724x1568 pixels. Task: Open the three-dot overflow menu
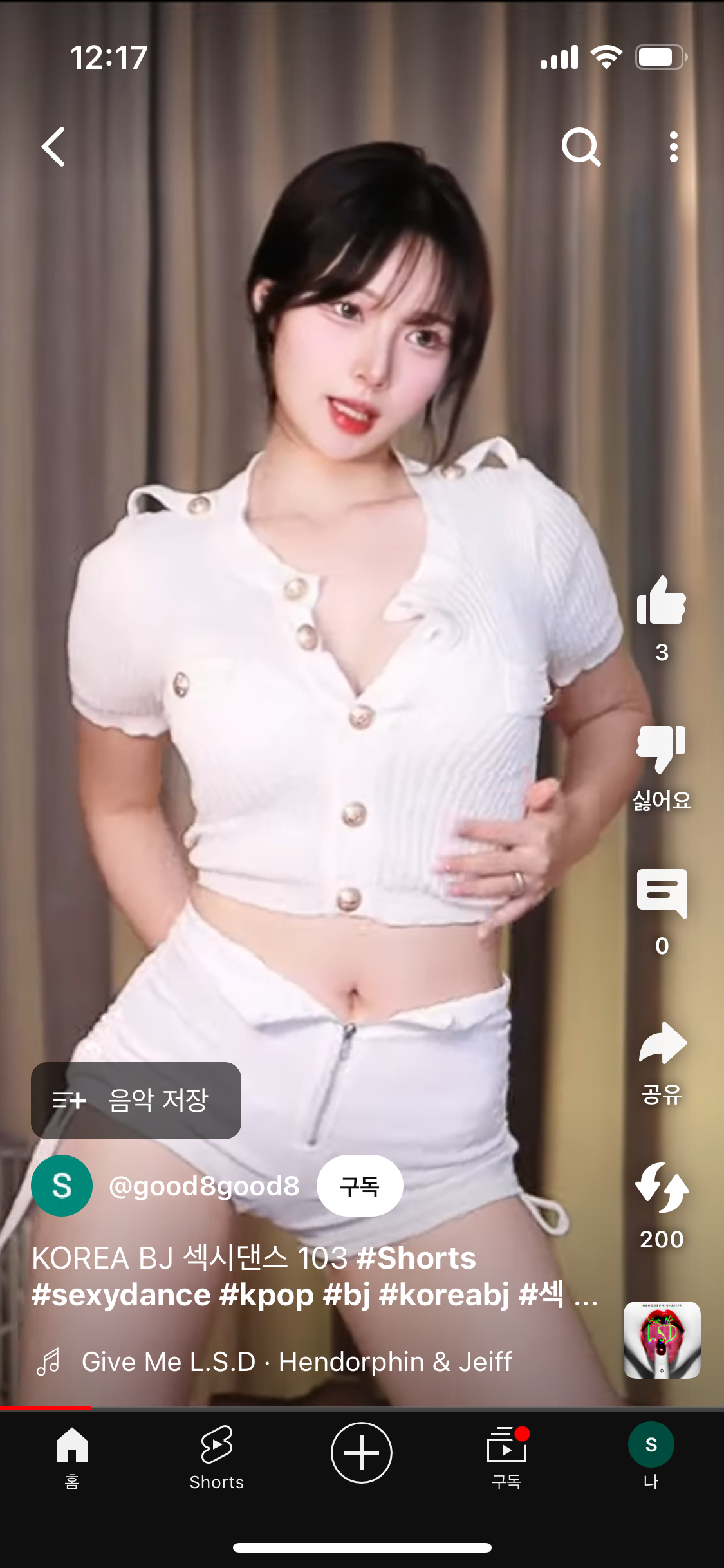pyautogui.click(x=673, y=147)
